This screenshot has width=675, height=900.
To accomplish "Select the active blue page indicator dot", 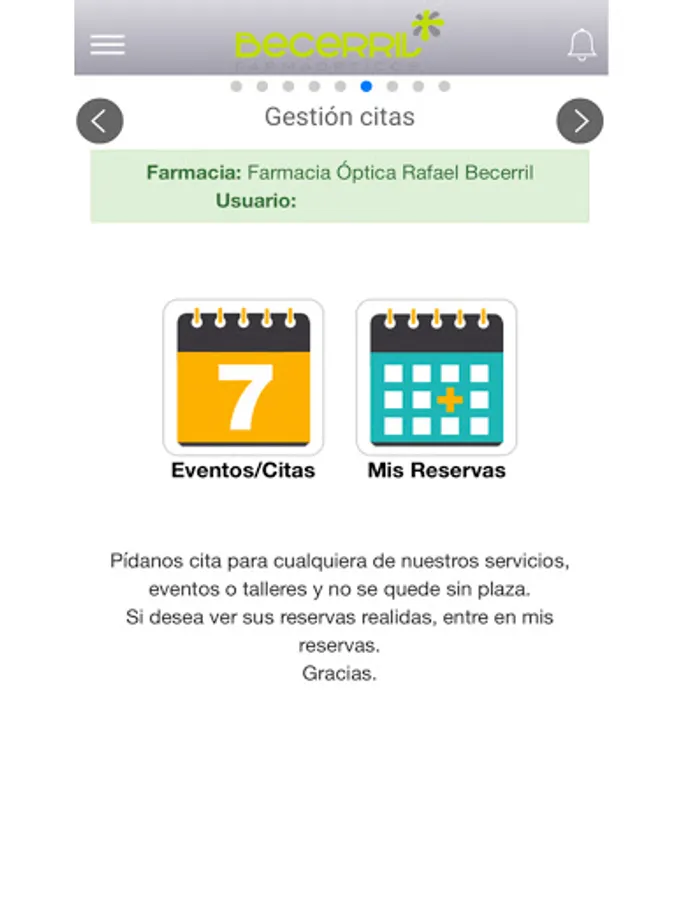I will [x=366, y=86].
